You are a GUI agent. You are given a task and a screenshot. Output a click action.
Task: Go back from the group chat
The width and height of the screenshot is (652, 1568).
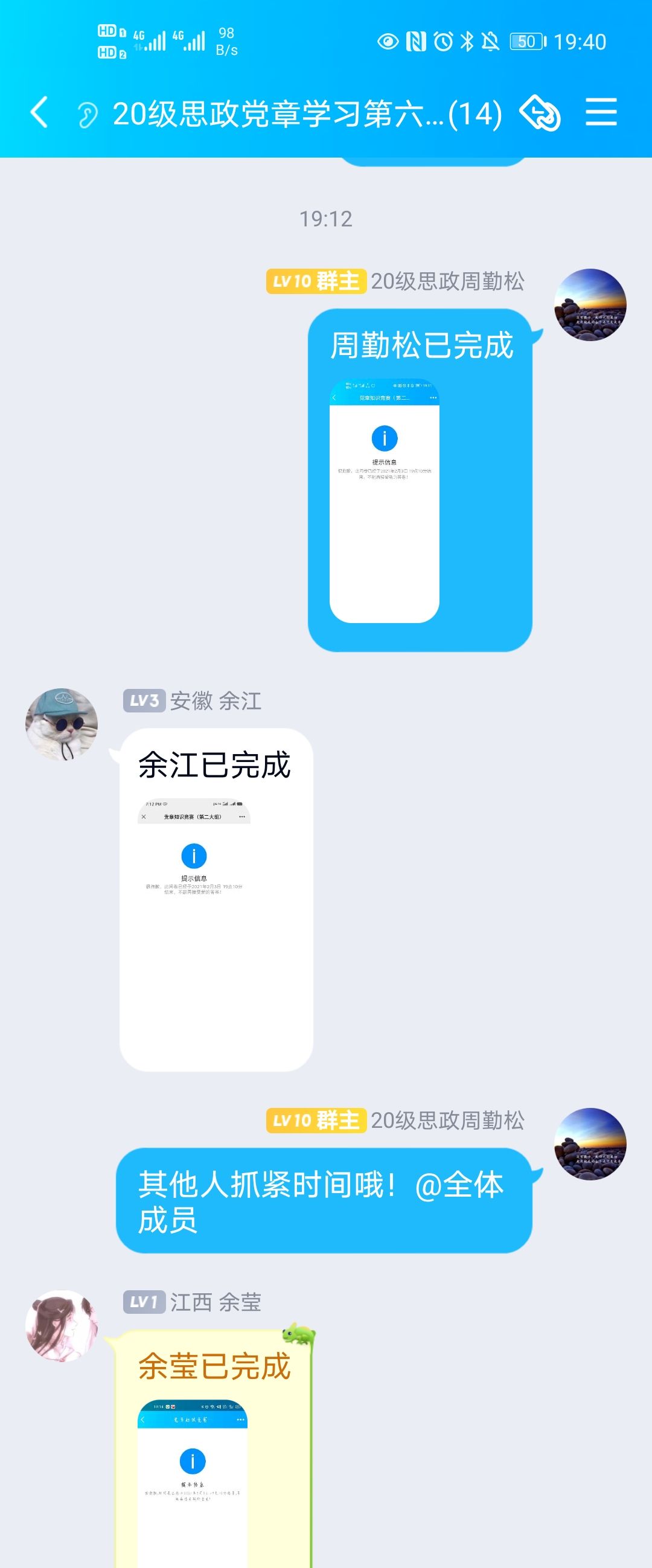(x=39, y=113)
